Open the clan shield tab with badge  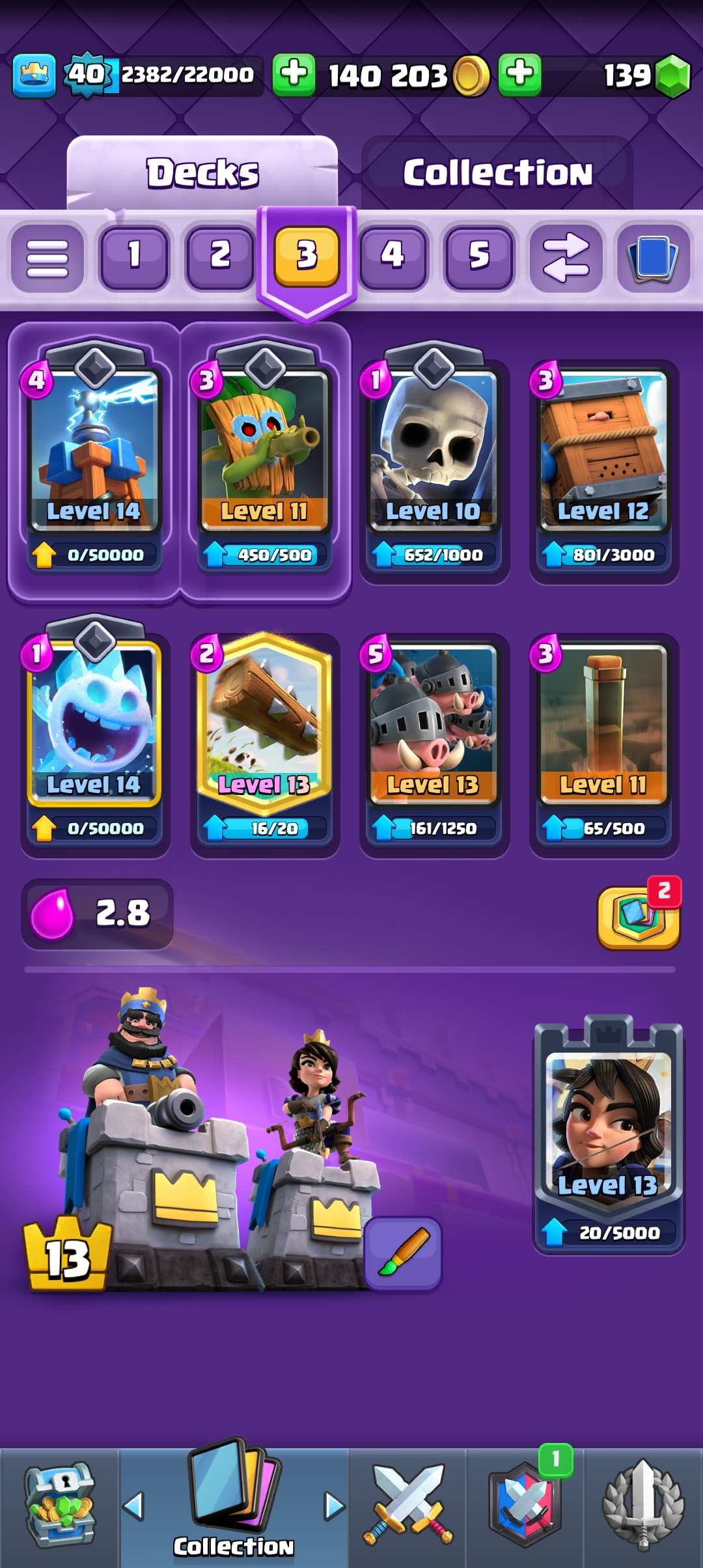click(525, 1505)
